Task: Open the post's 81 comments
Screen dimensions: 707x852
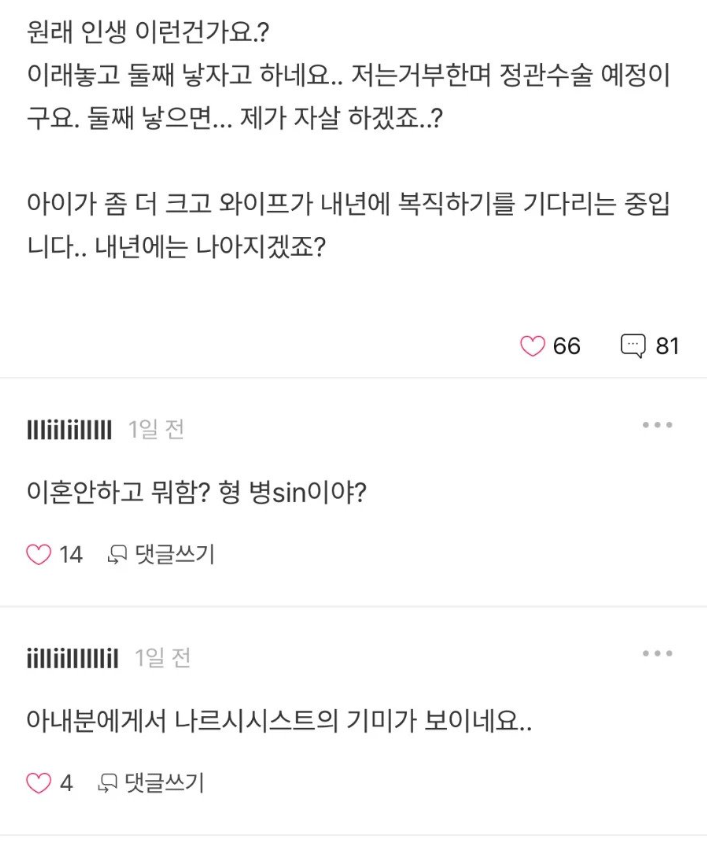Action: (x=634, y=346)
